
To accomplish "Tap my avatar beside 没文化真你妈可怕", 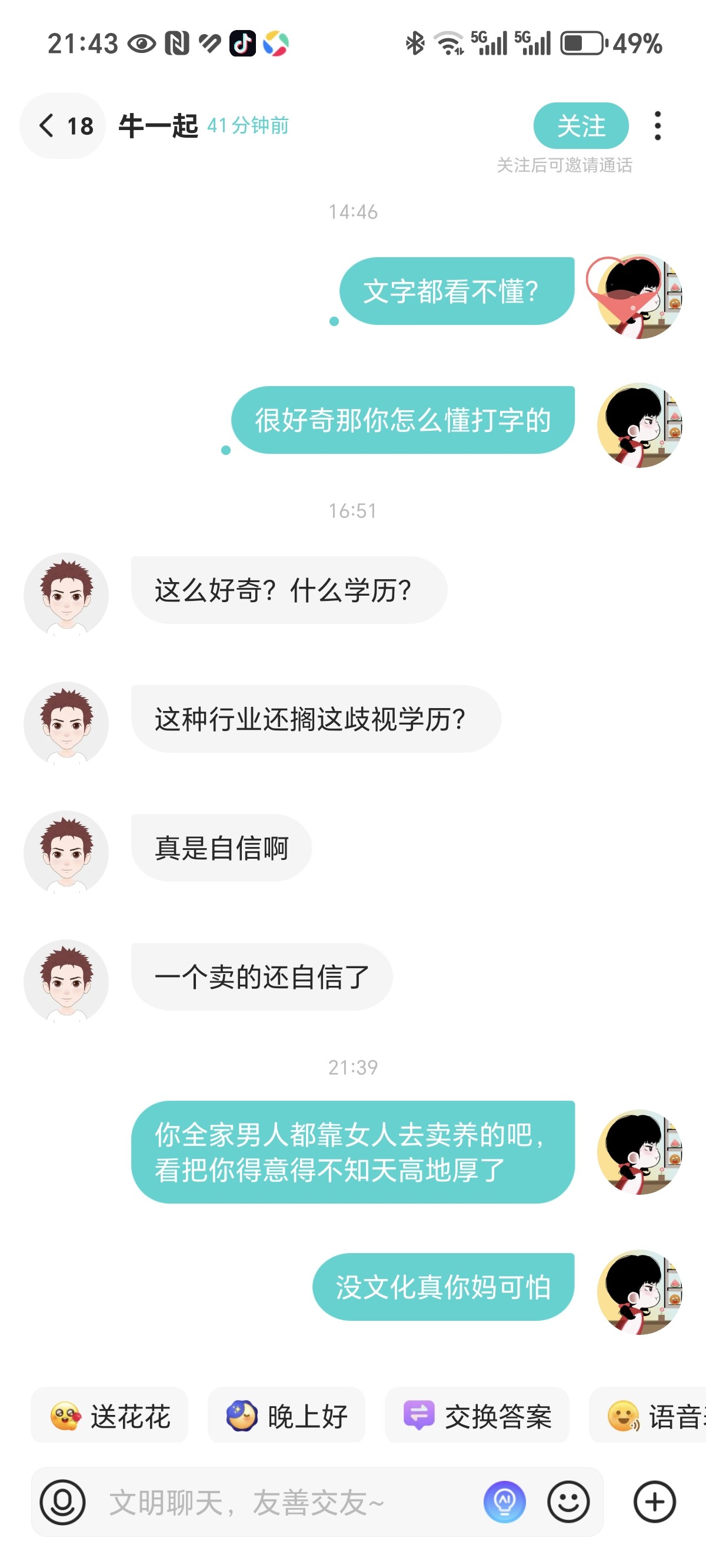I will click(640, 1291).
